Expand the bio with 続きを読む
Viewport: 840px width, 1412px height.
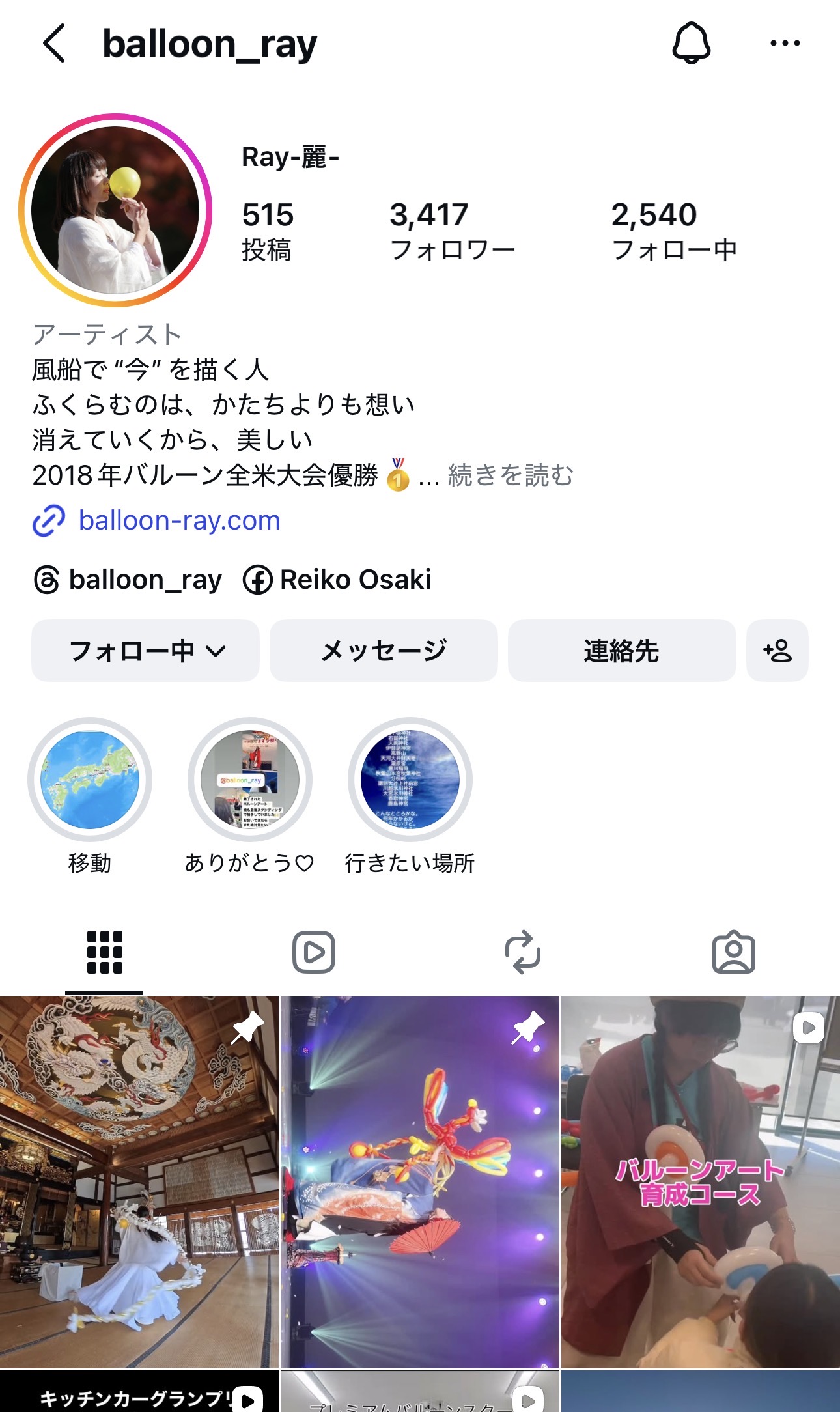coord(511,475)
